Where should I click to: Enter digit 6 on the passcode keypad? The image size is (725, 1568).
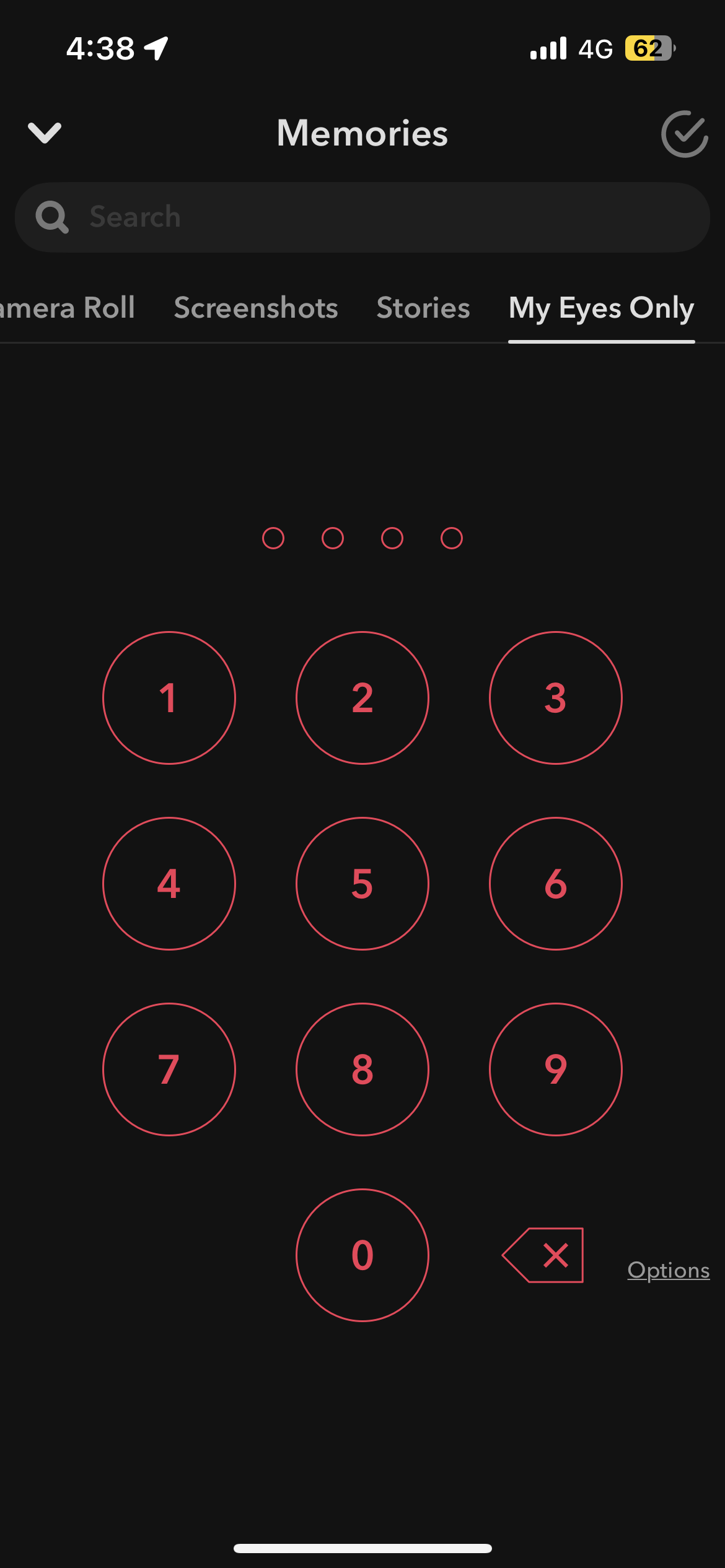coord(556,884)
